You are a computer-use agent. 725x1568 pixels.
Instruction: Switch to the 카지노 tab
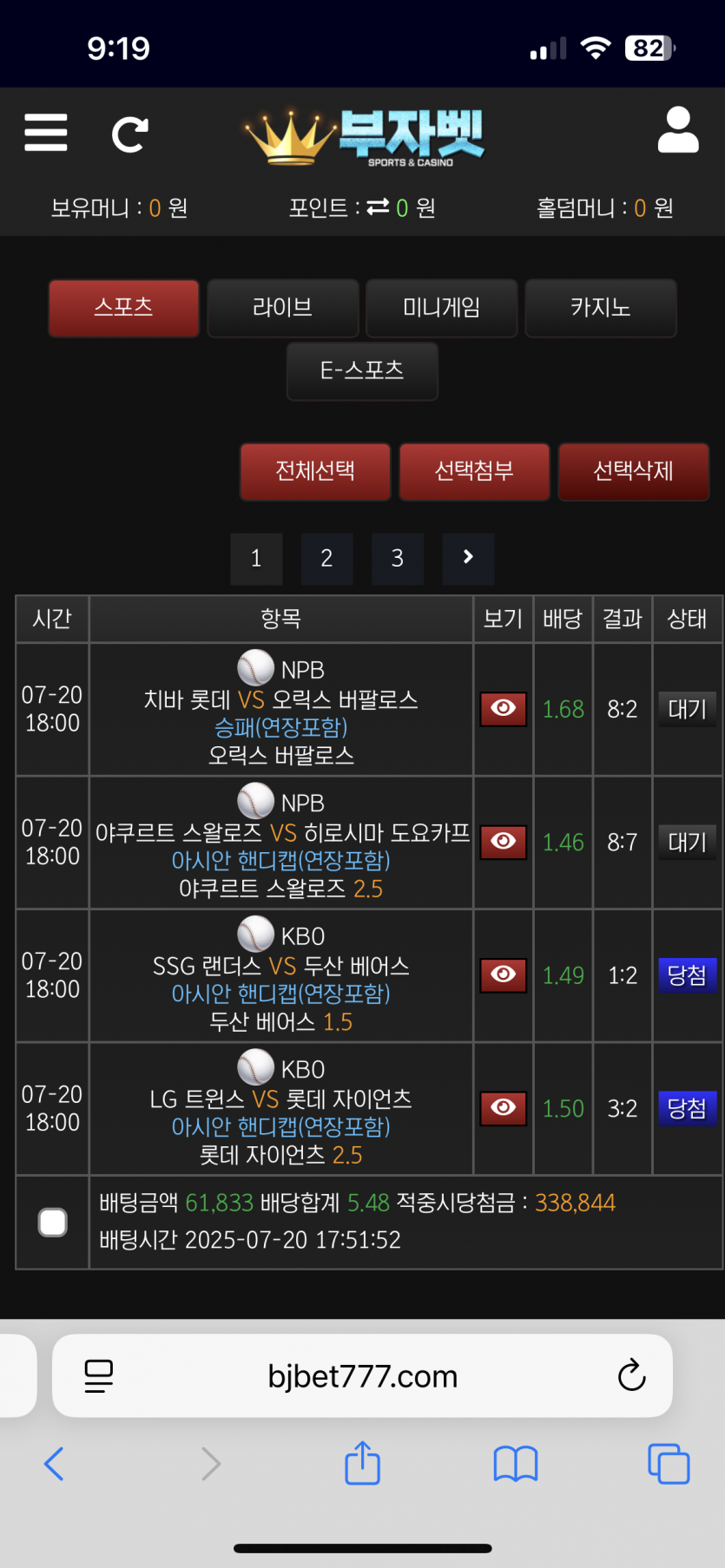[x=600, y=308]
